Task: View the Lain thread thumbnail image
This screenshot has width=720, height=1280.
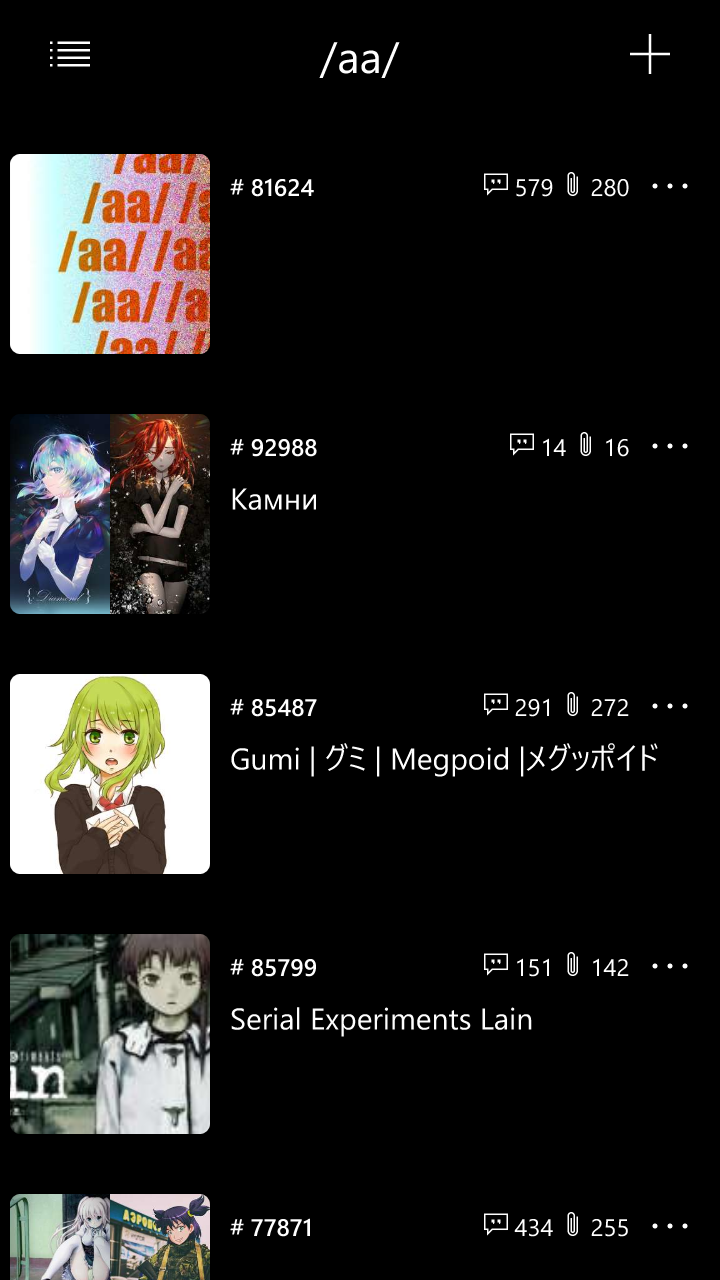Action: (110, 1034)
